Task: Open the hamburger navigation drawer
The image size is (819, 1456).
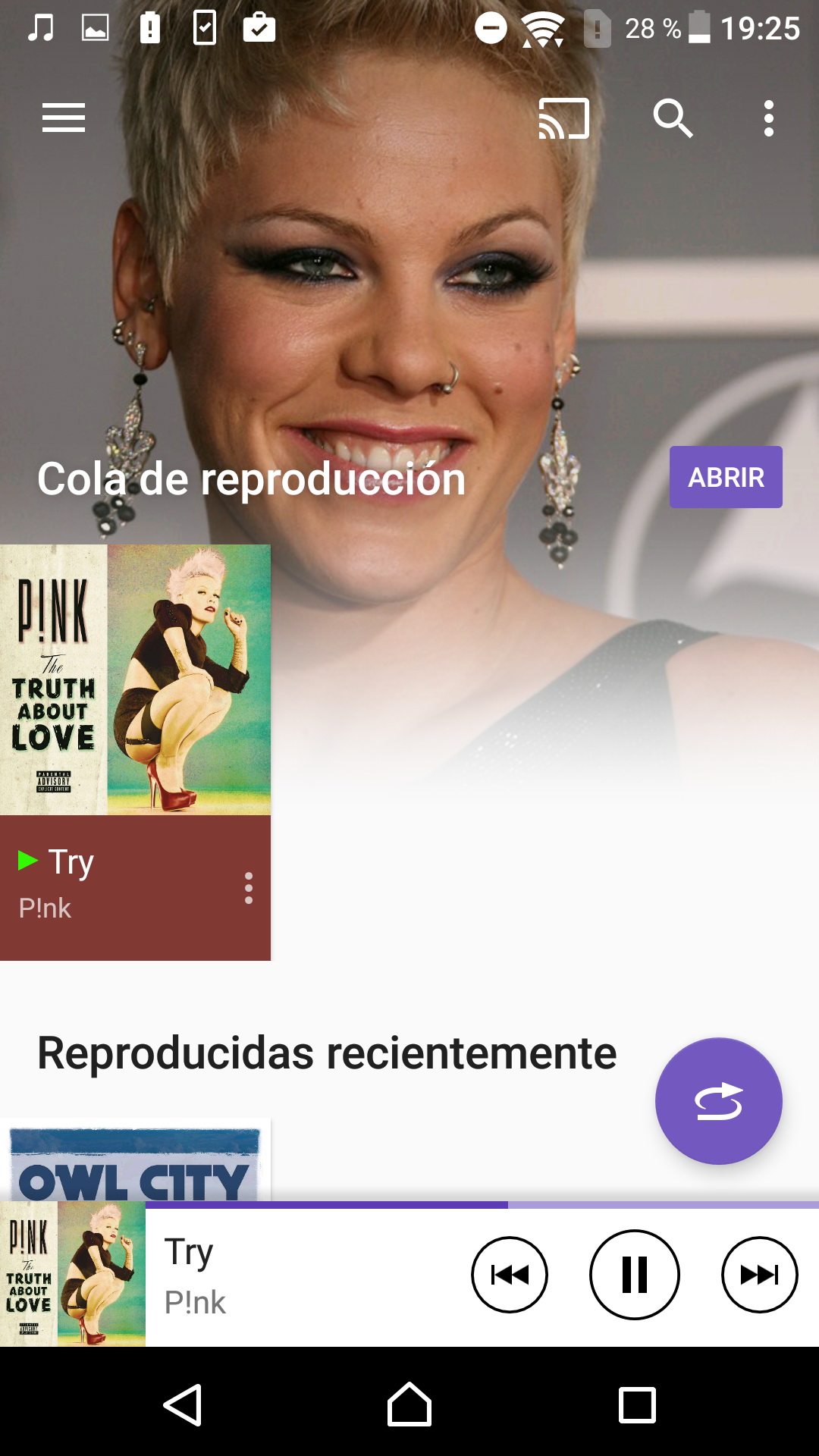Action: coord(64,118)
